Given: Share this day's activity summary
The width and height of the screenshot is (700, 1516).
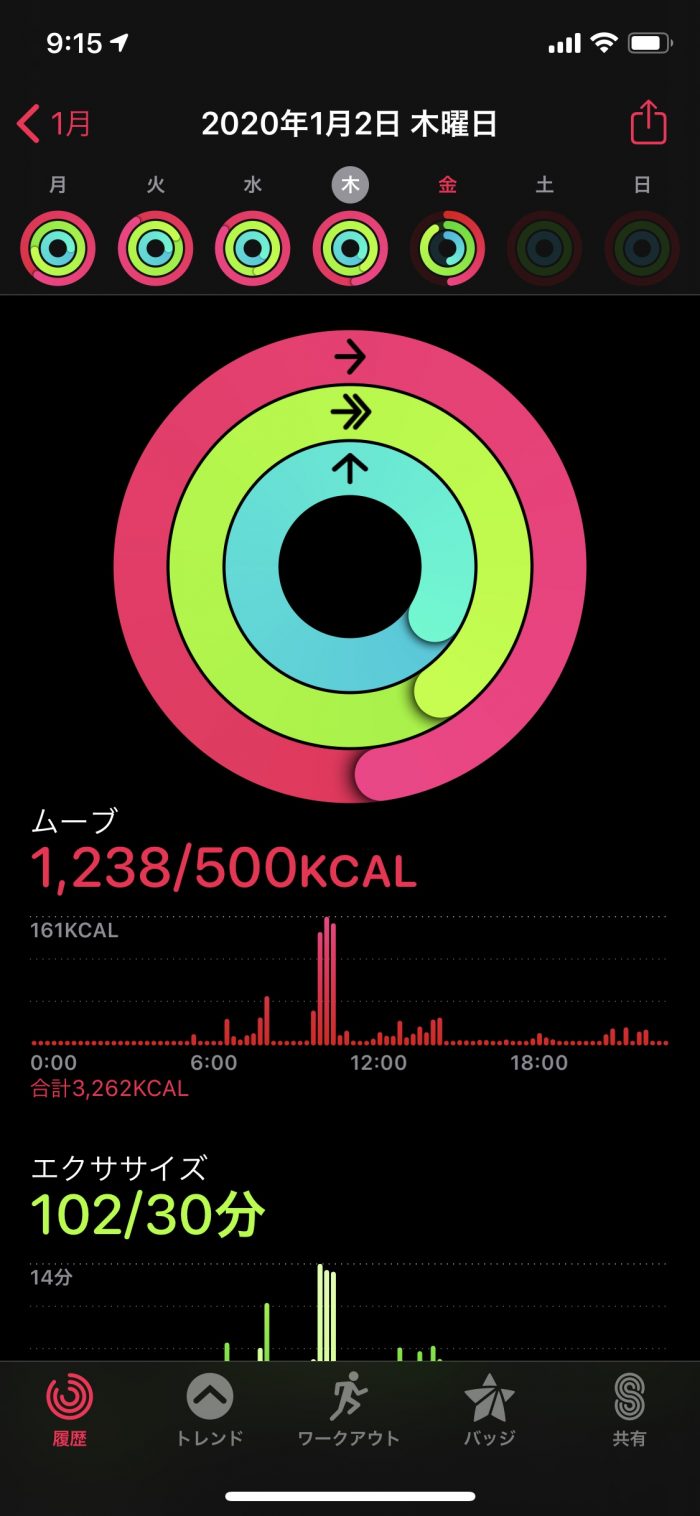Looking at the screenshot, I should (x=648, y=123).
